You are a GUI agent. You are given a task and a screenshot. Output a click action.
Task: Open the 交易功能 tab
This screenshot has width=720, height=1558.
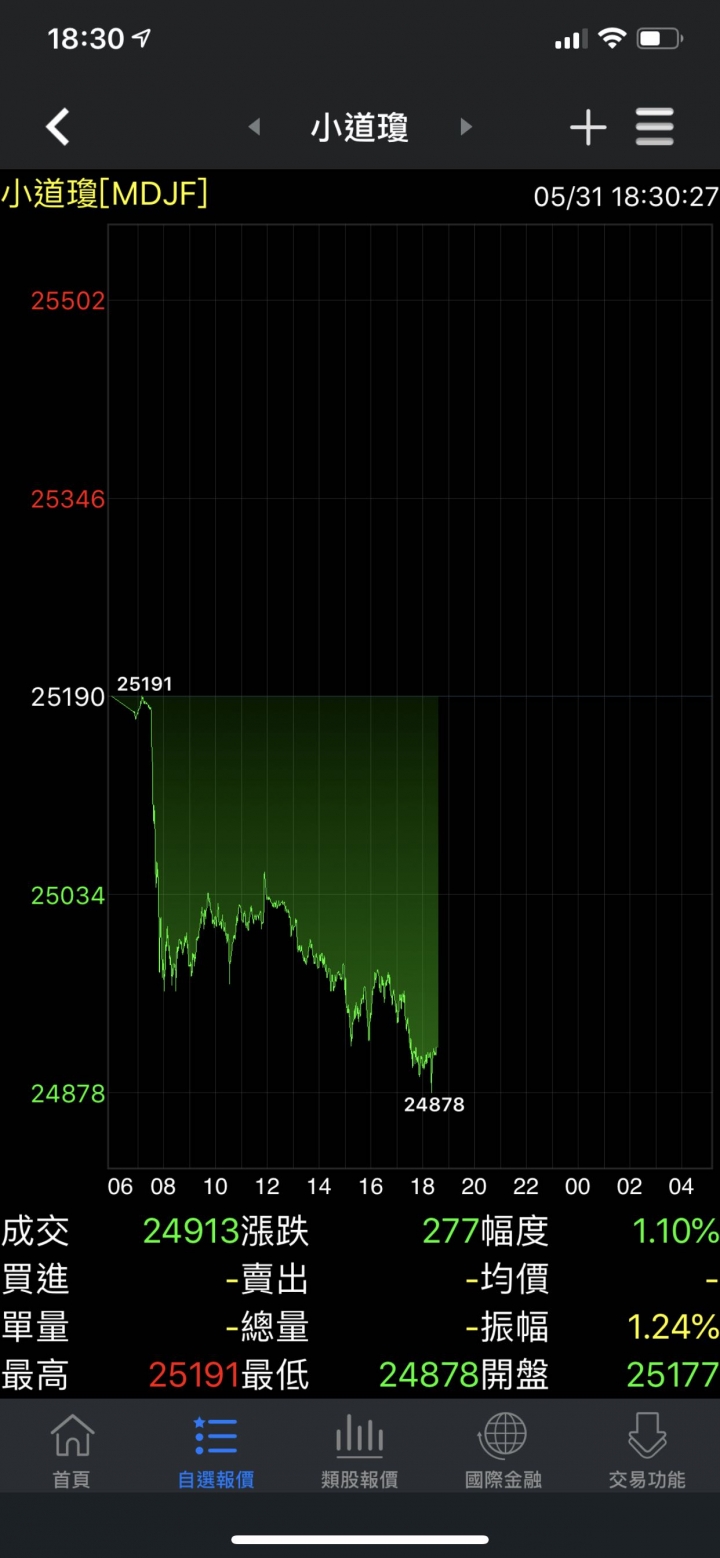point(647,1450)
